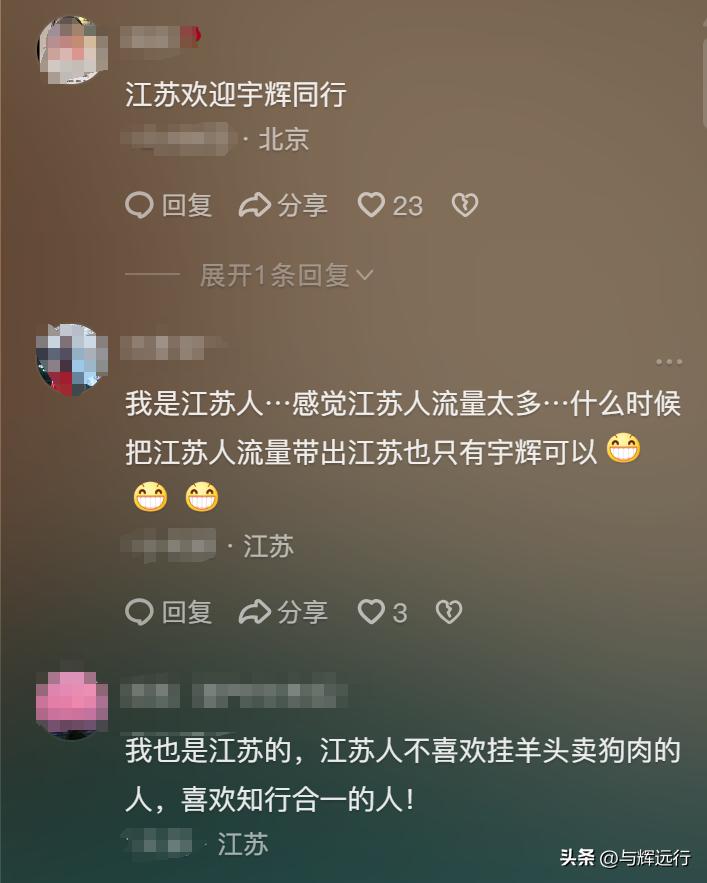
Task: Share the 江苏欢迎宇辉同行 comment
Action: 284,206
